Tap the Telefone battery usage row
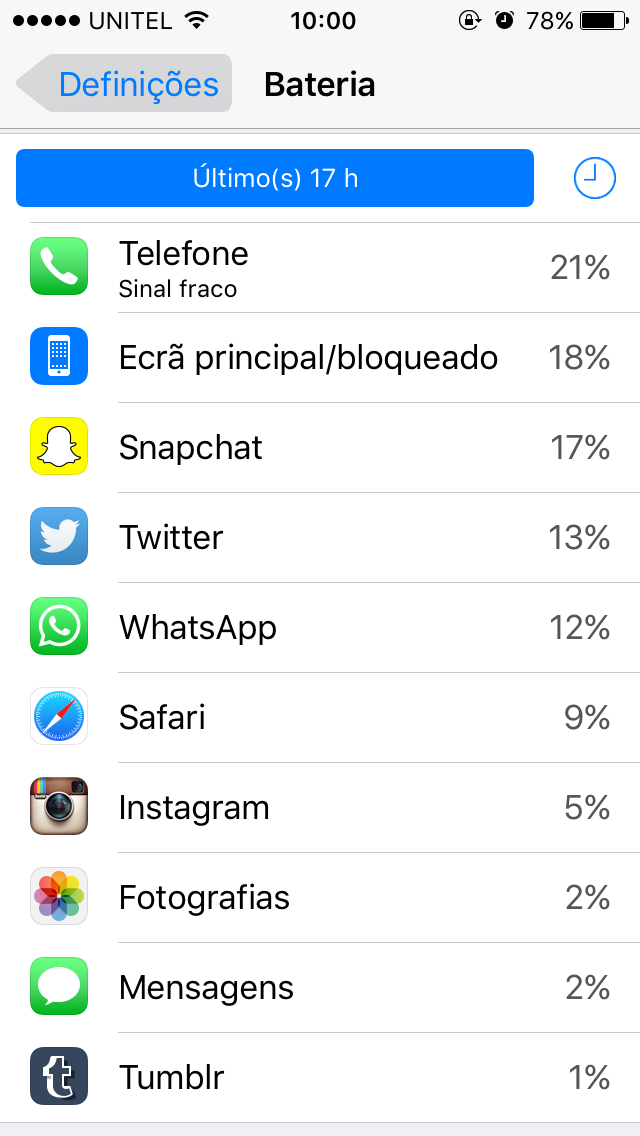The height and width of the screenshot is (1136, 640). (x=320, y=268)
